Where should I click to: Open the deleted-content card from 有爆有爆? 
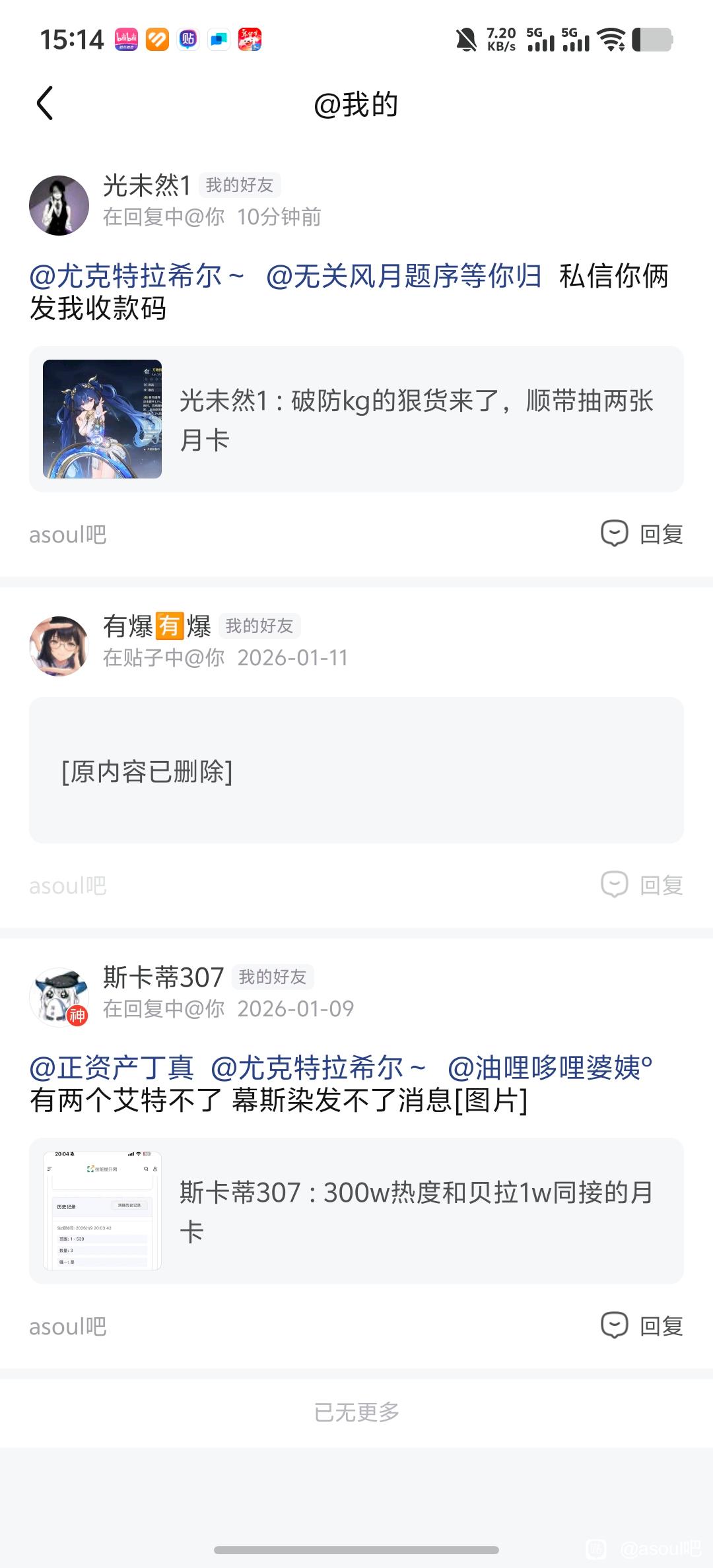pos(356,770)
